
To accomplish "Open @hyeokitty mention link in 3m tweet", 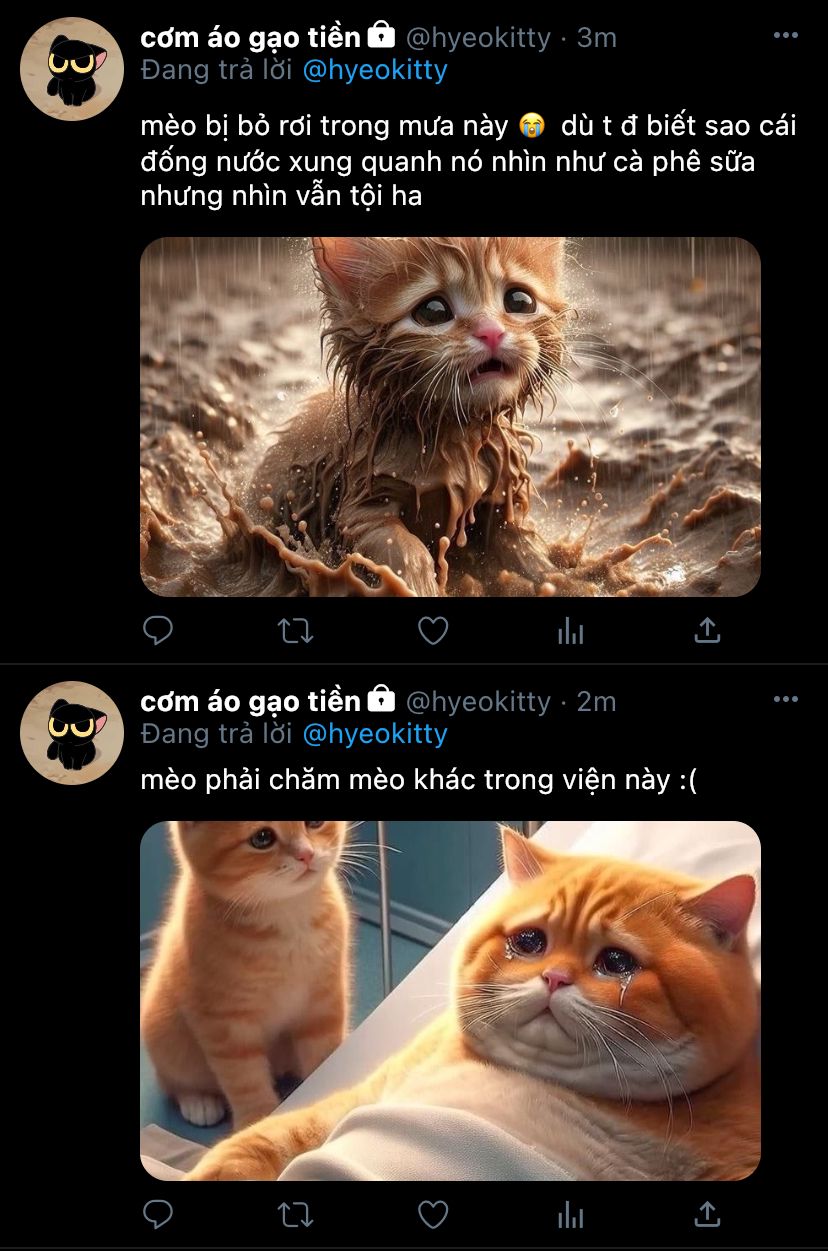I will point(374,70).
